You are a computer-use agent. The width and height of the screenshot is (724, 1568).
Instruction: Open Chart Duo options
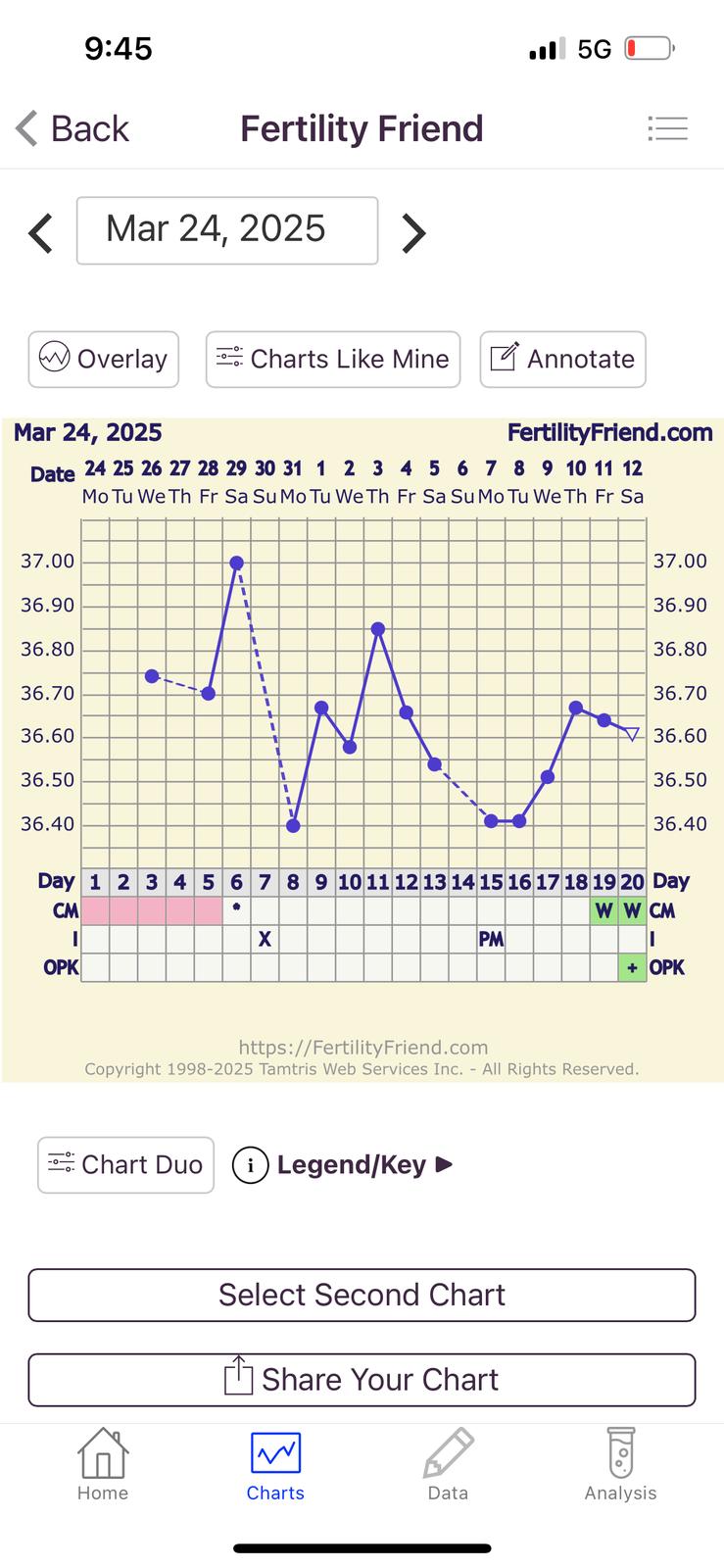125,1164
